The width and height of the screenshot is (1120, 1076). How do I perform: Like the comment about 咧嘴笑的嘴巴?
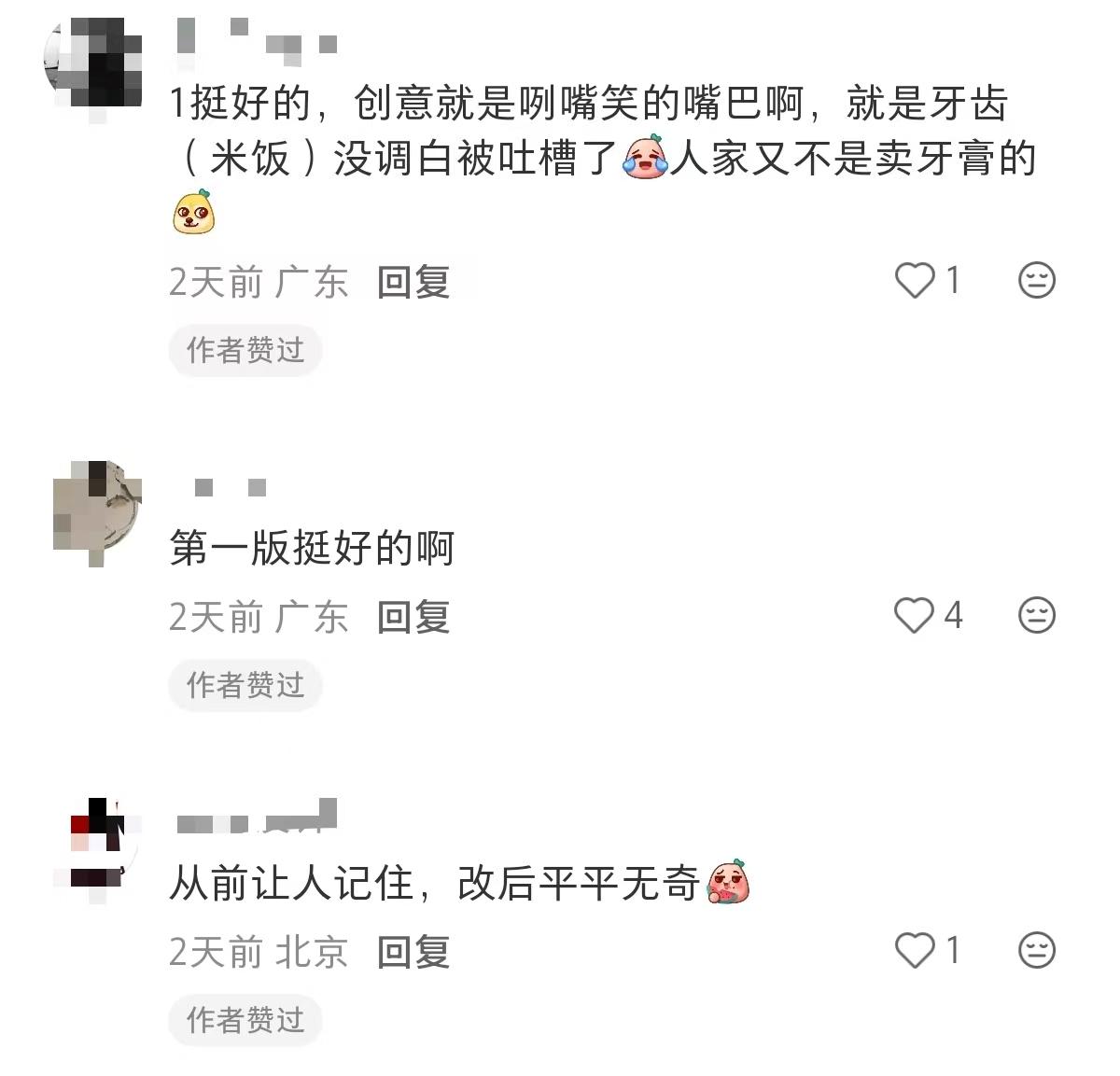pyautogui.click(x=915, y=280)
